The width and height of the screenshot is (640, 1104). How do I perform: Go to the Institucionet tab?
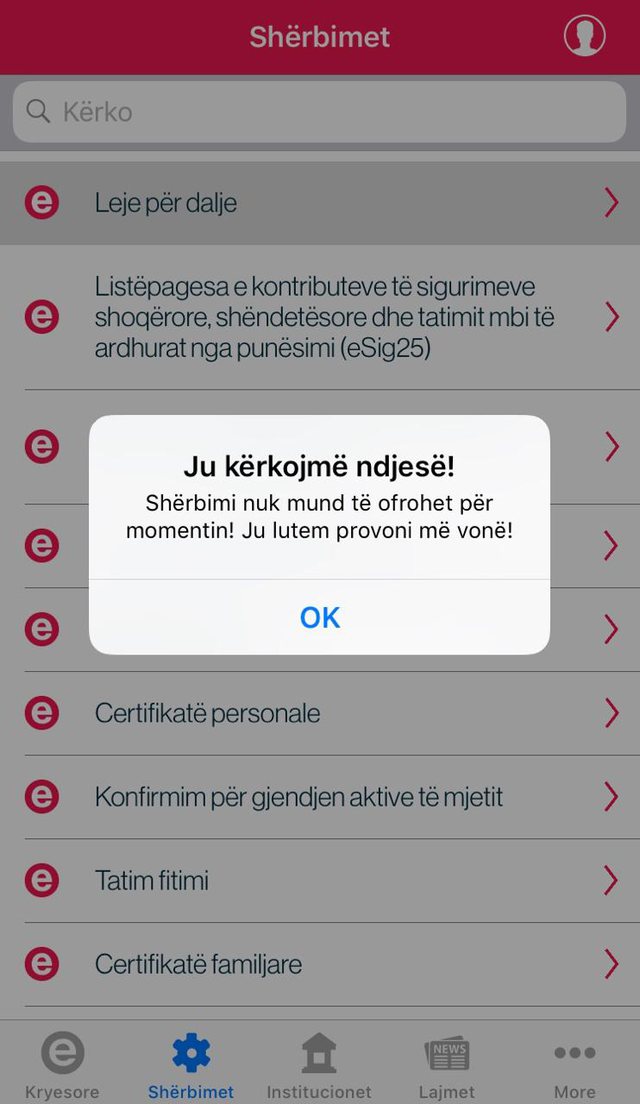[319, 1065]
